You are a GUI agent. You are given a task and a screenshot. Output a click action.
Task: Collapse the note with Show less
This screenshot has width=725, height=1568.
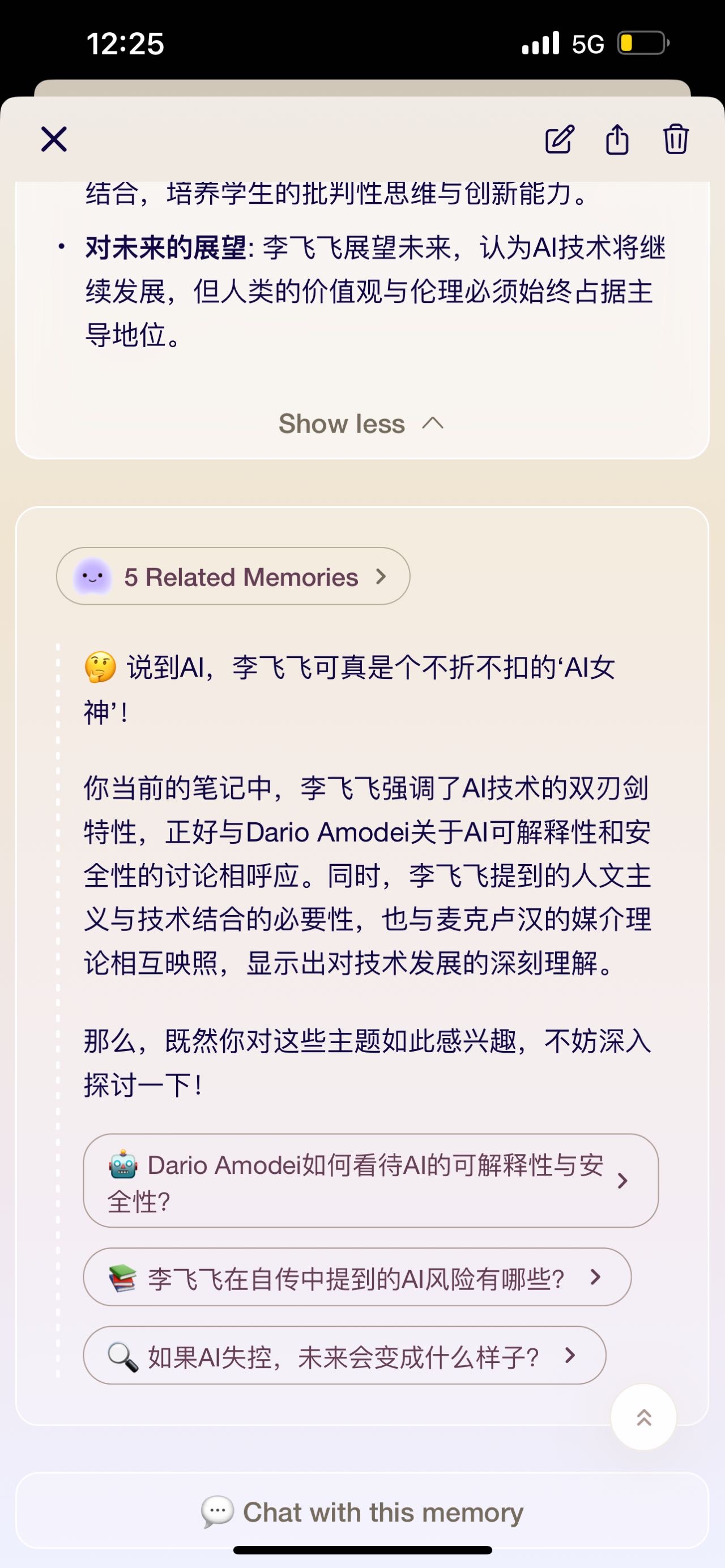coord(361,424)
